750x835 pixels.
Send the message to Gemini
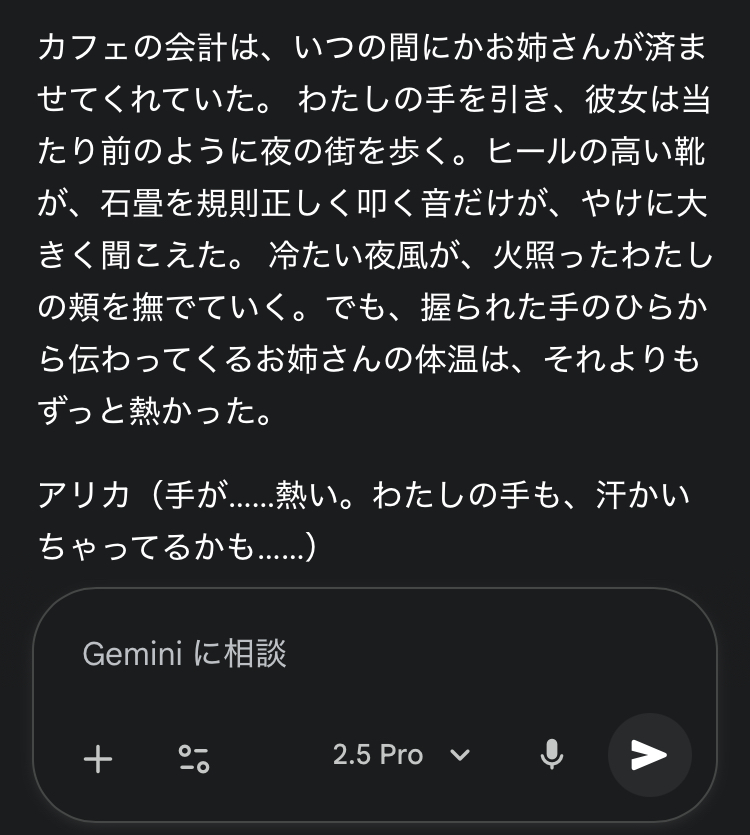tap(649, 755)
